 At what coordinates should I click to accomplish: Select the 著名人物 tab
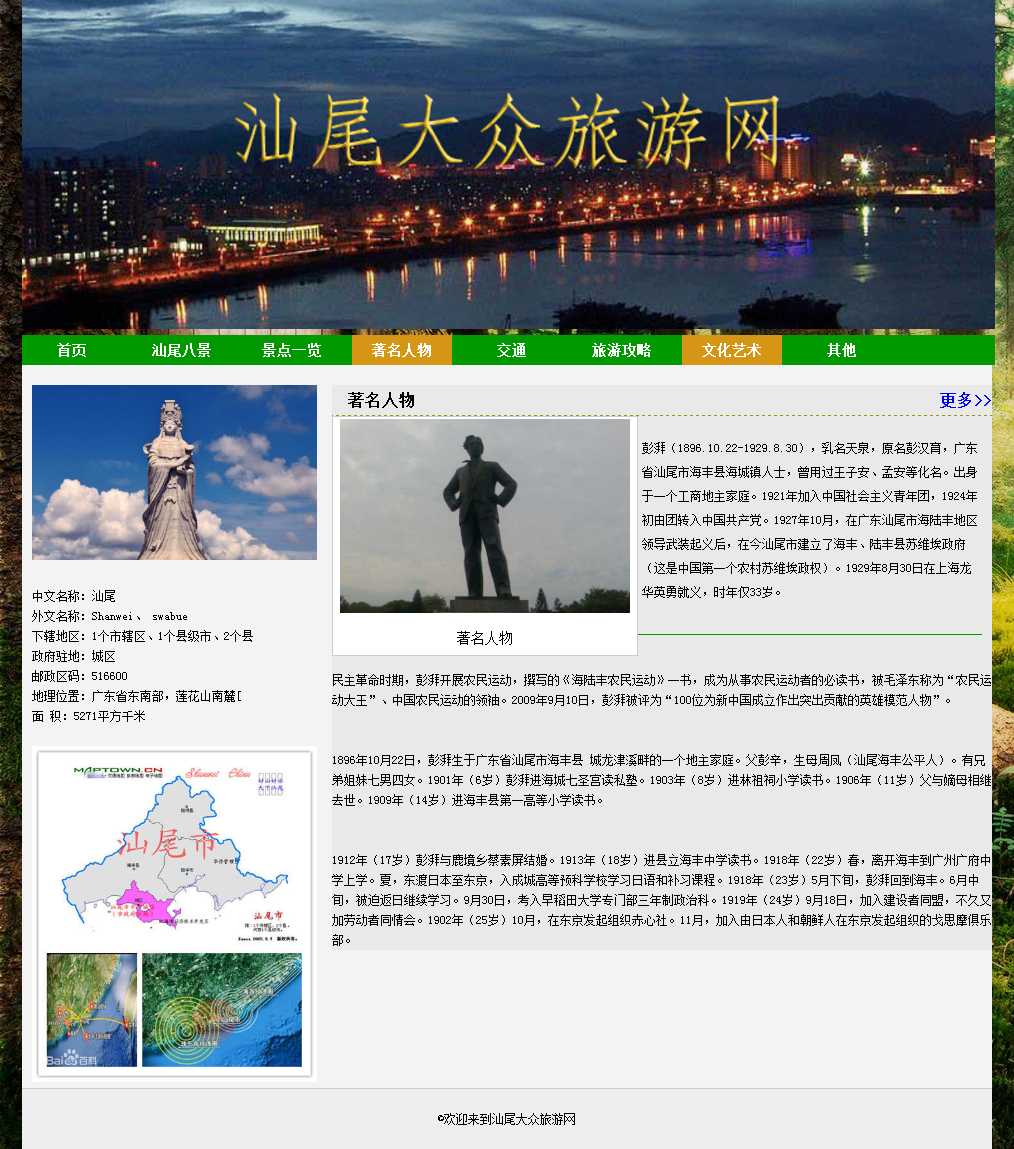tap(402, 350)
